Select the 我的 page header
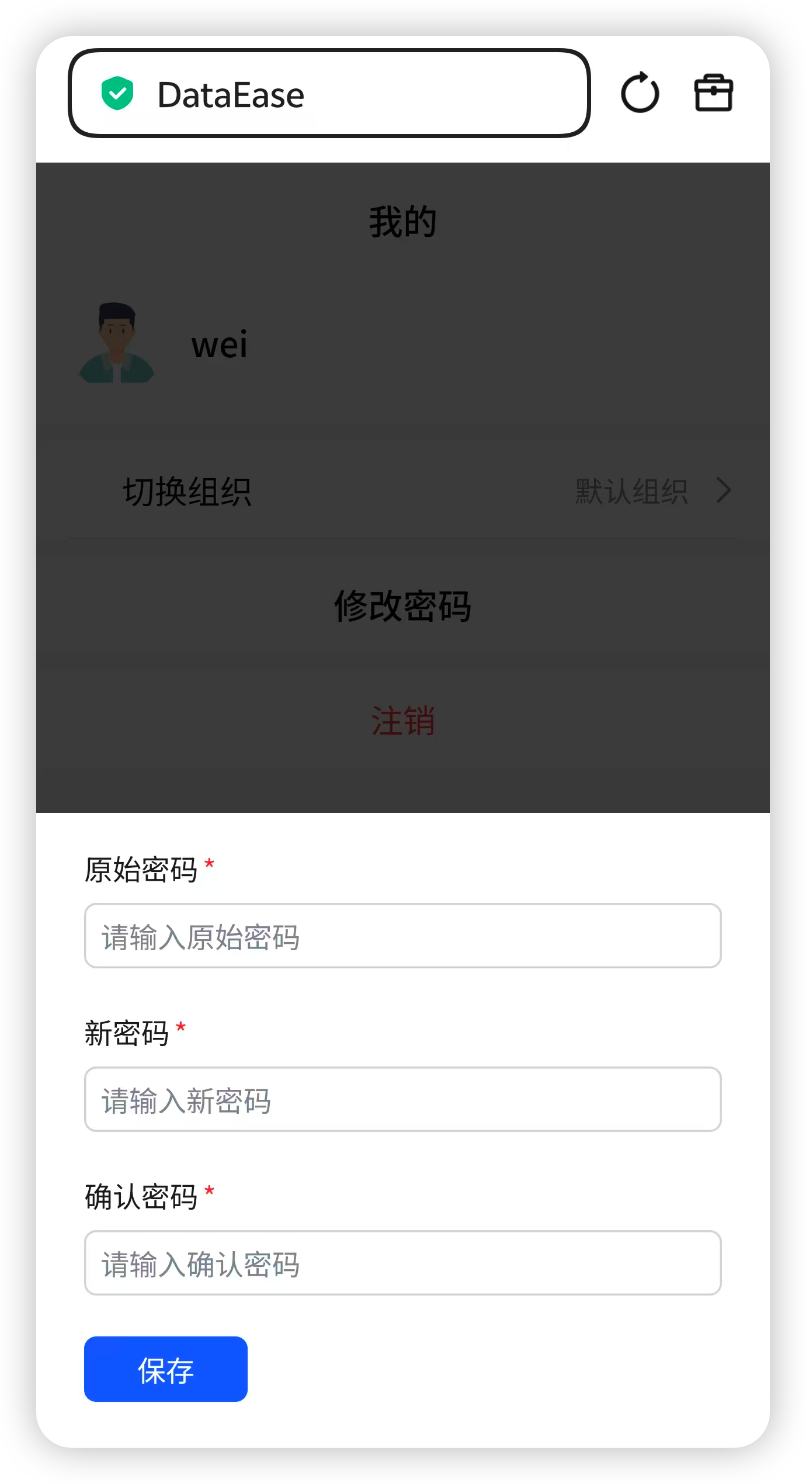The width and height of the screenshot is (806, 1484). pyautogui.click(x=403, y=221)
